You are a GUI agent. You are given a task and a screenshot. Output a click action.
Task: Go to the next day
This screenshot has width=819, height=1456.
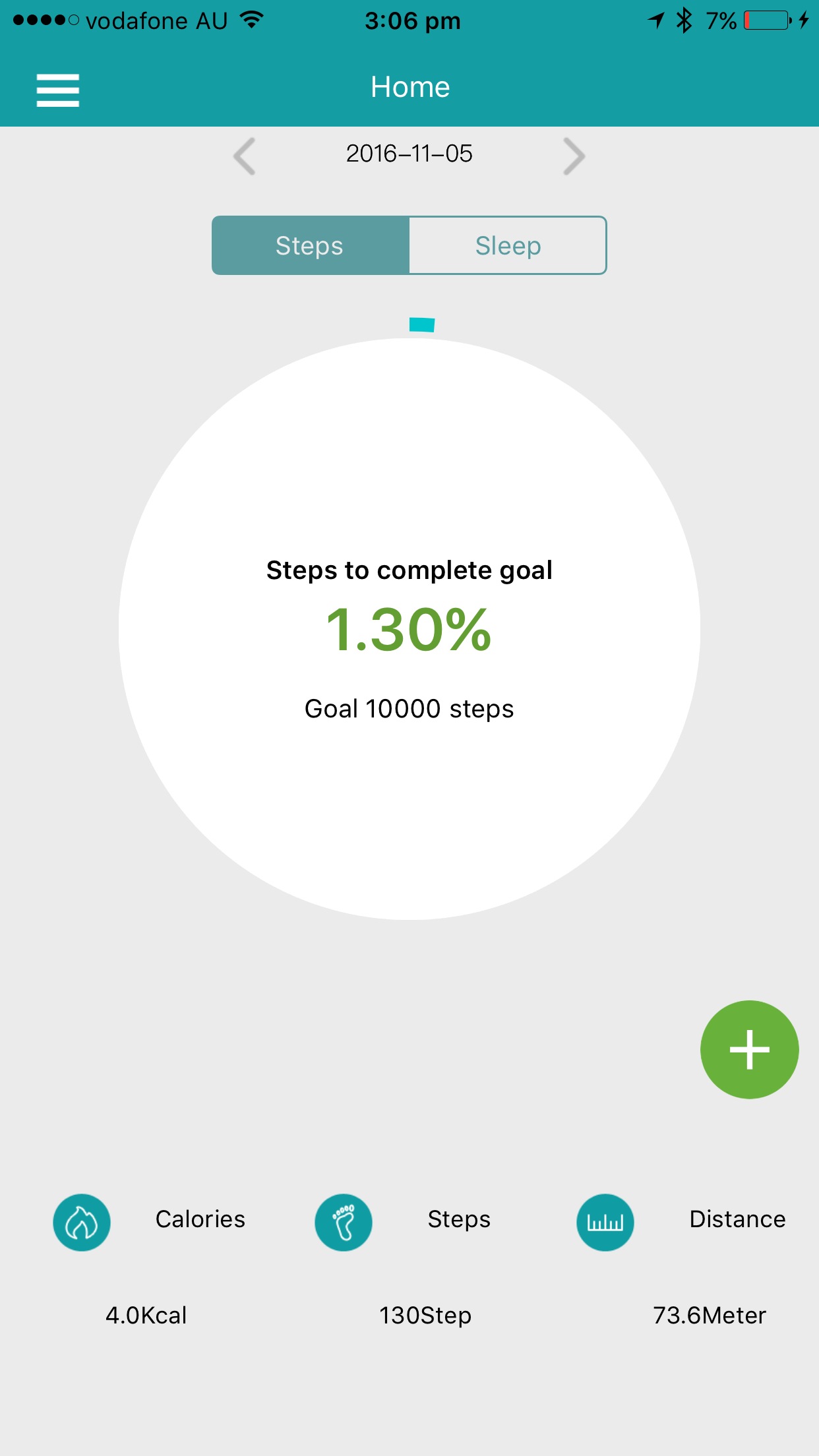tap(574, 156)
